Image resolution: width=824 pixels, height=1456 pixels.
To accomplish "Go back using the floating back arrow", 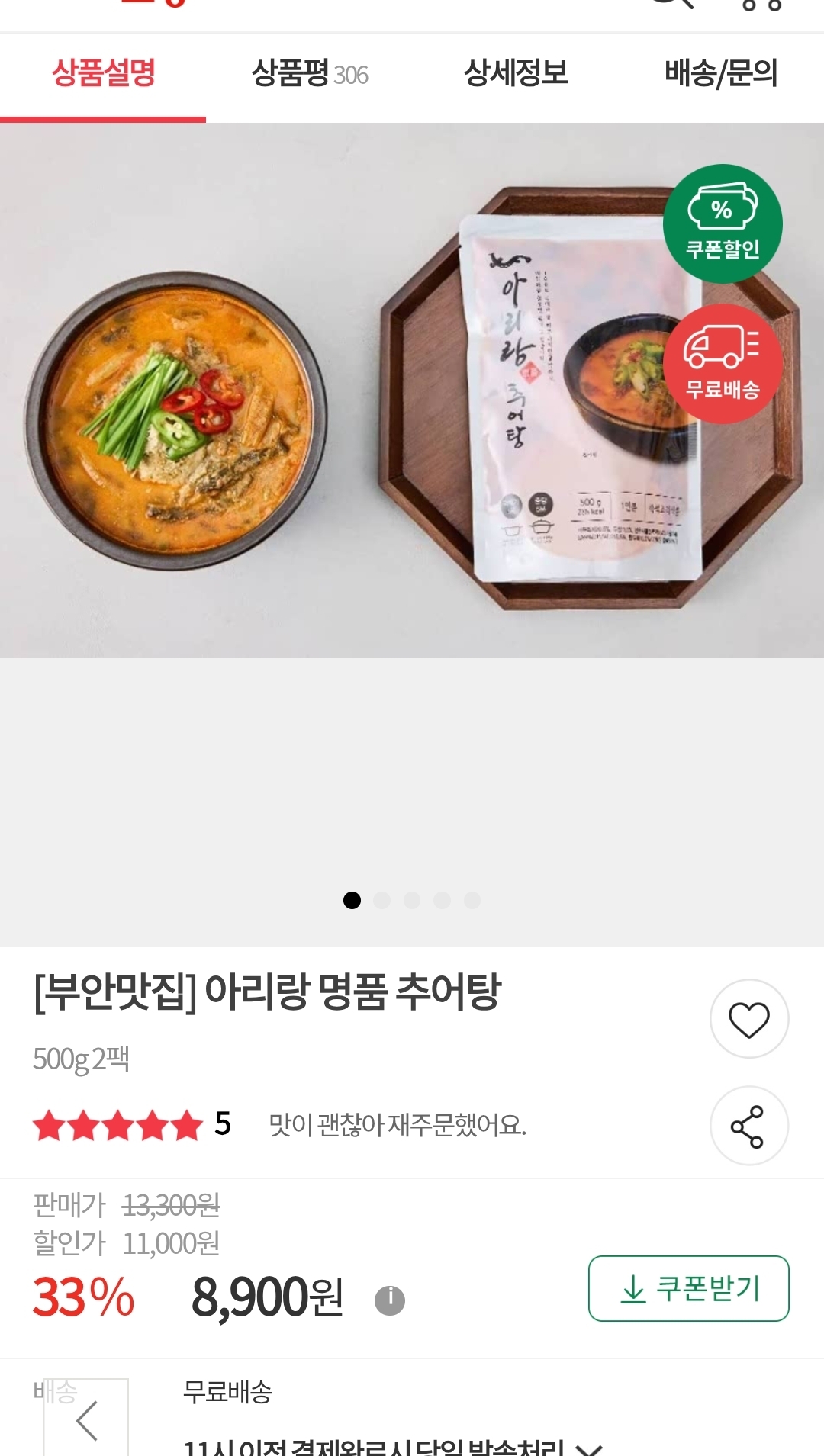I will pos(86,1420).
